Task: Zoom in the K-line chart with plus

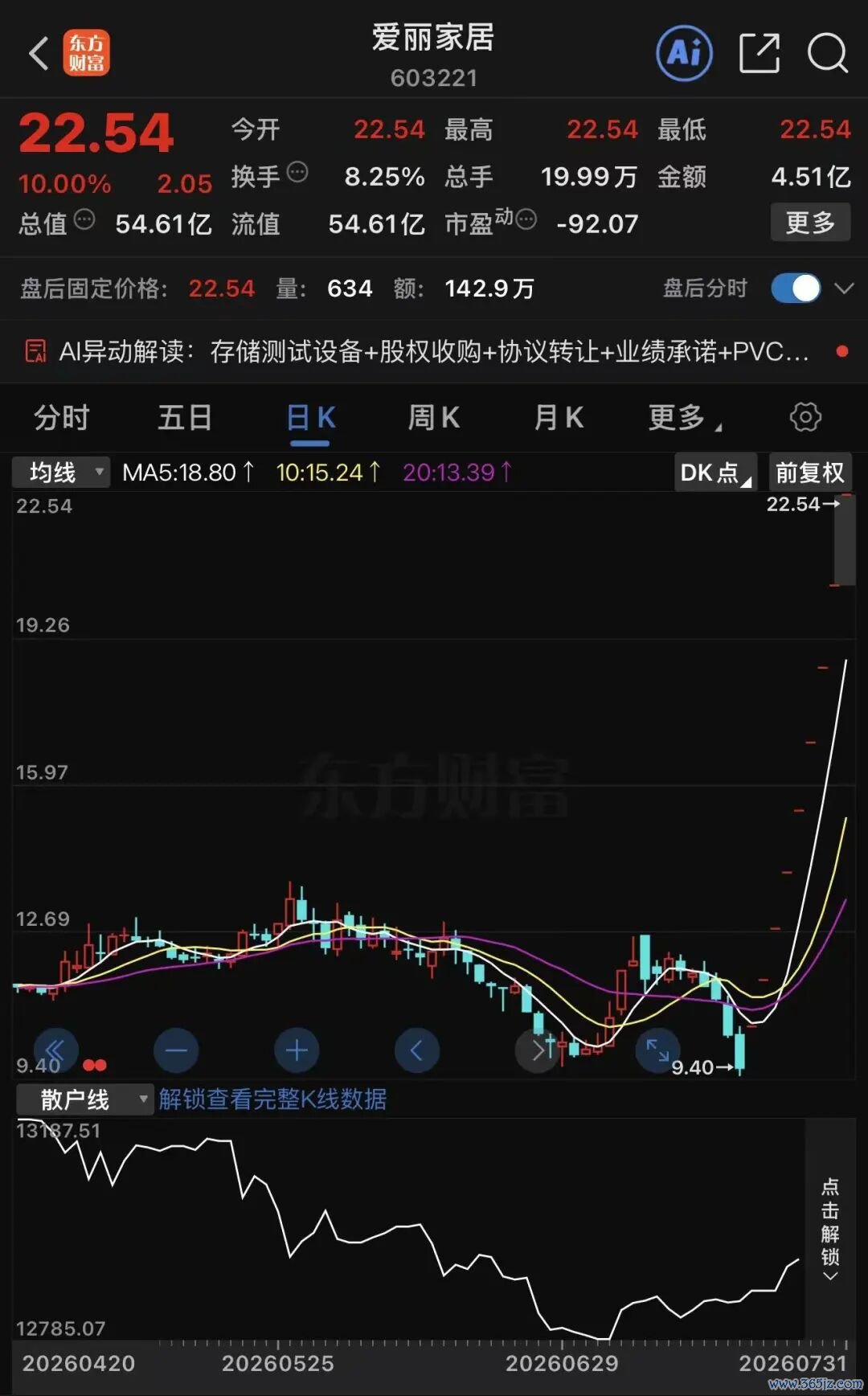Action: point(297,1050)
